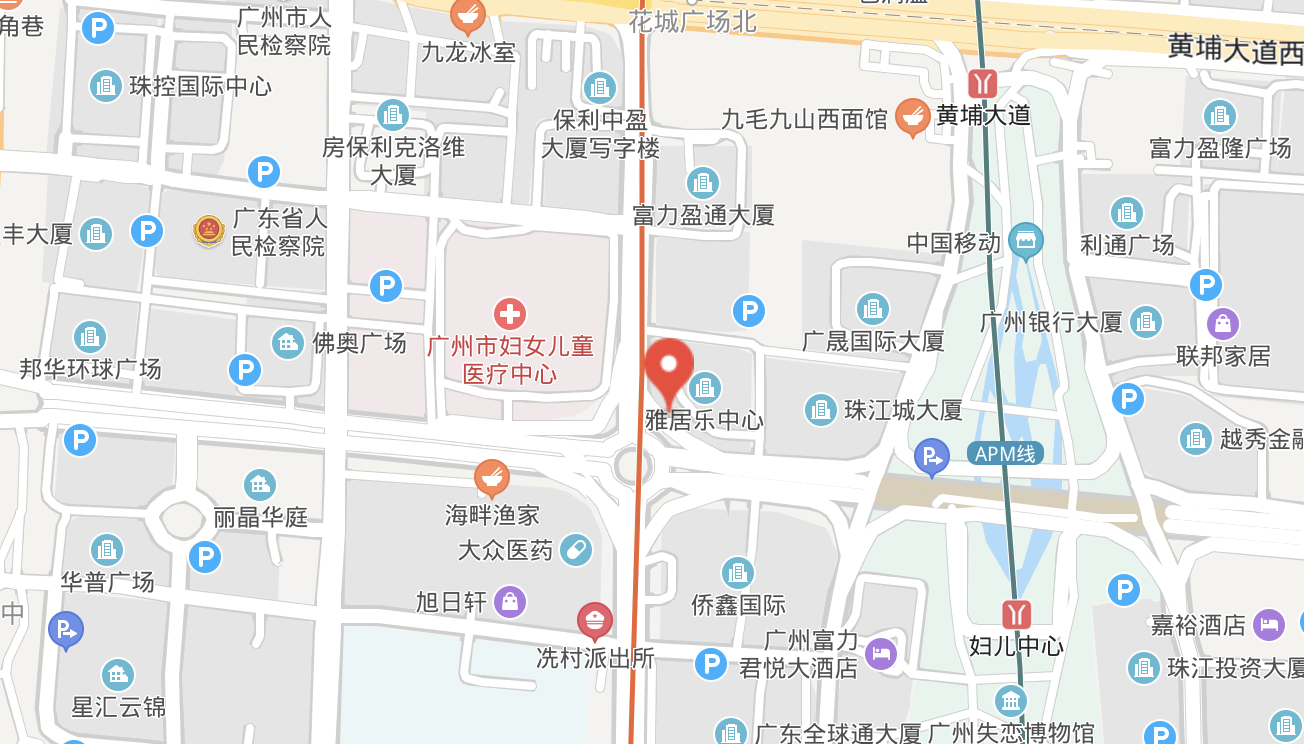Select the 九毛九山西面馆 restaurant marker
The width and height of the screenshot is (1304, 744).
click(910, 118)
